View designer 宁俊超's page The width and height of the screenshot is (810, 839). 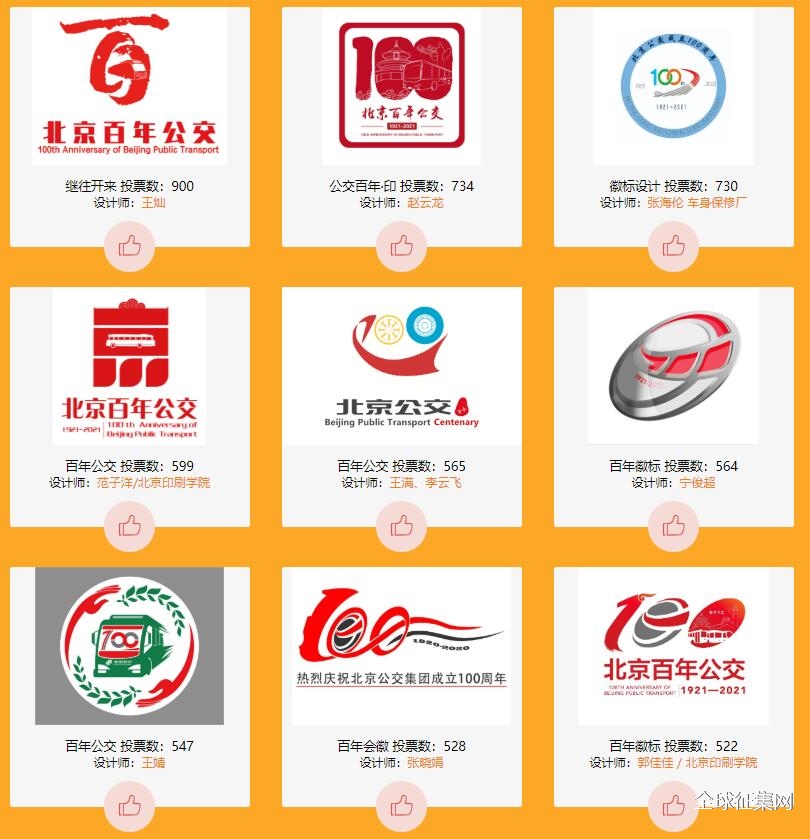tap(697, 482)
